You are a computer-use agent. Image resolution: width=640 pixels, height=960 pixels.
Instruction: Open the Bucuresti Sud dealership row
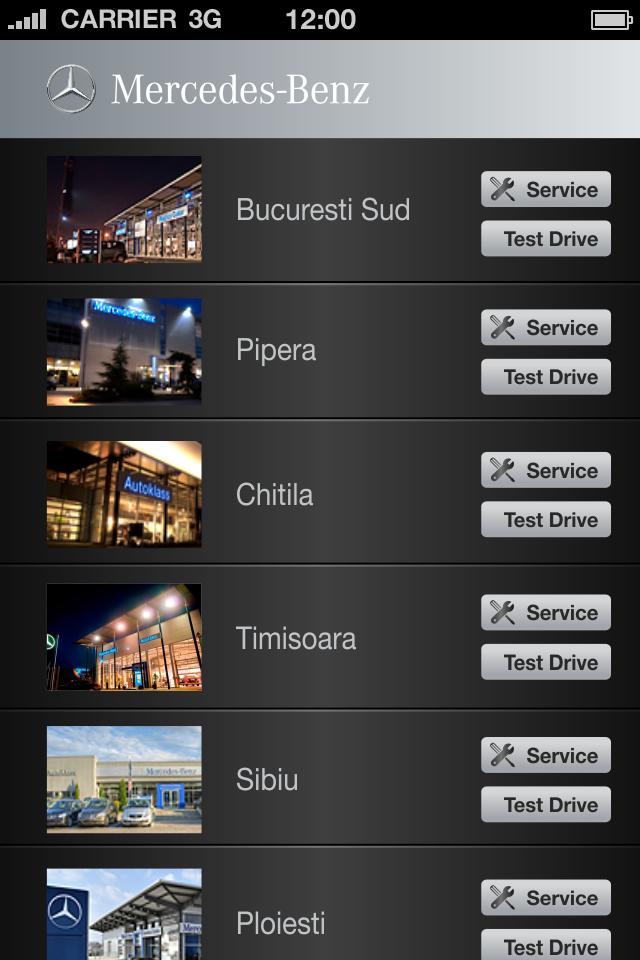coord(322,210)
